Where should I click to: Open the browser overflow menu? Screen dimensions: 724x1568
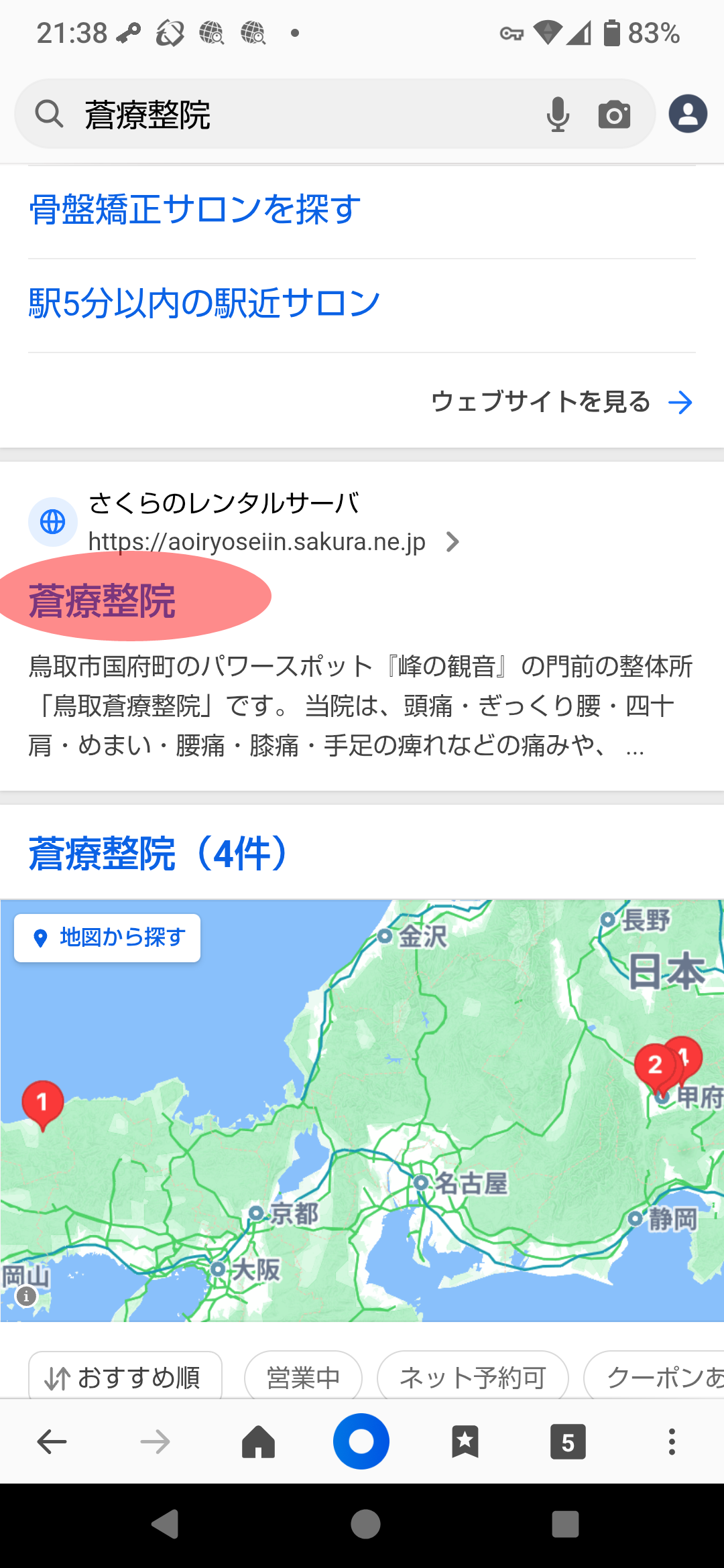click(671, 1441)
